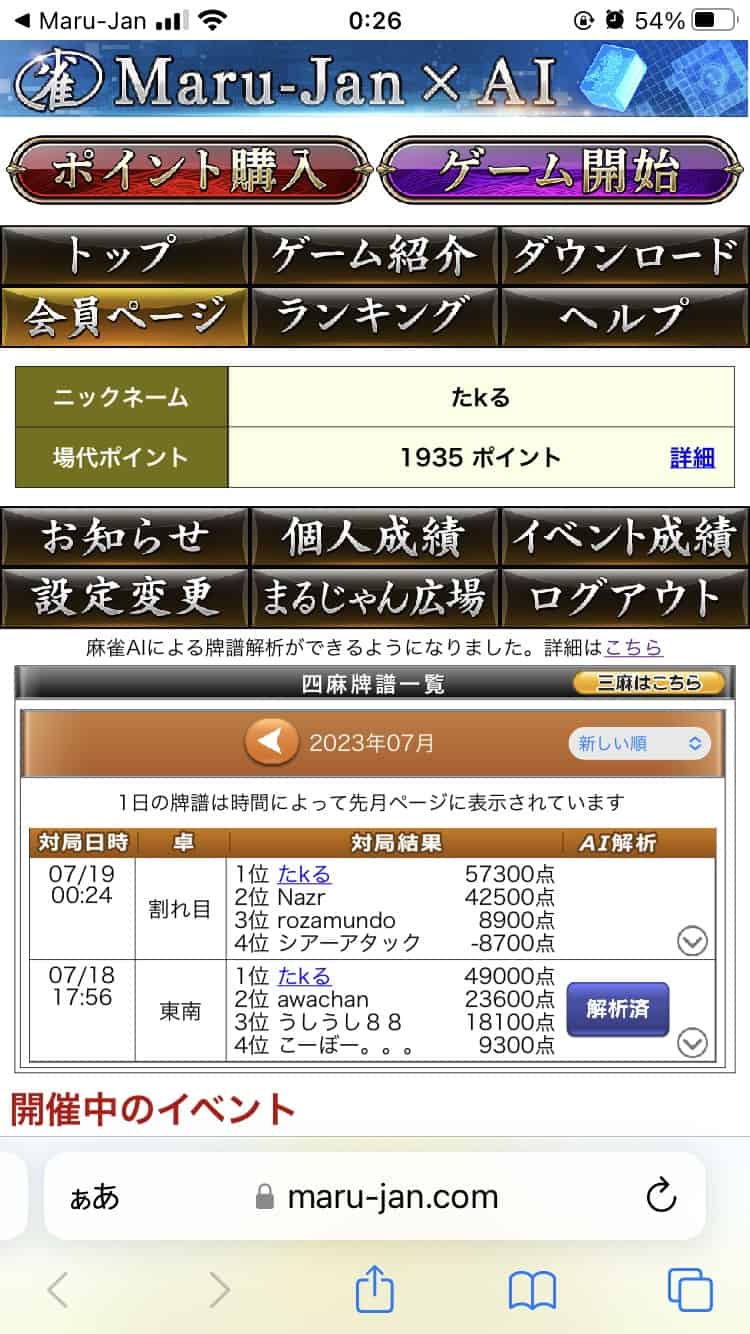Open the ヘルプ section

[625, 317]
